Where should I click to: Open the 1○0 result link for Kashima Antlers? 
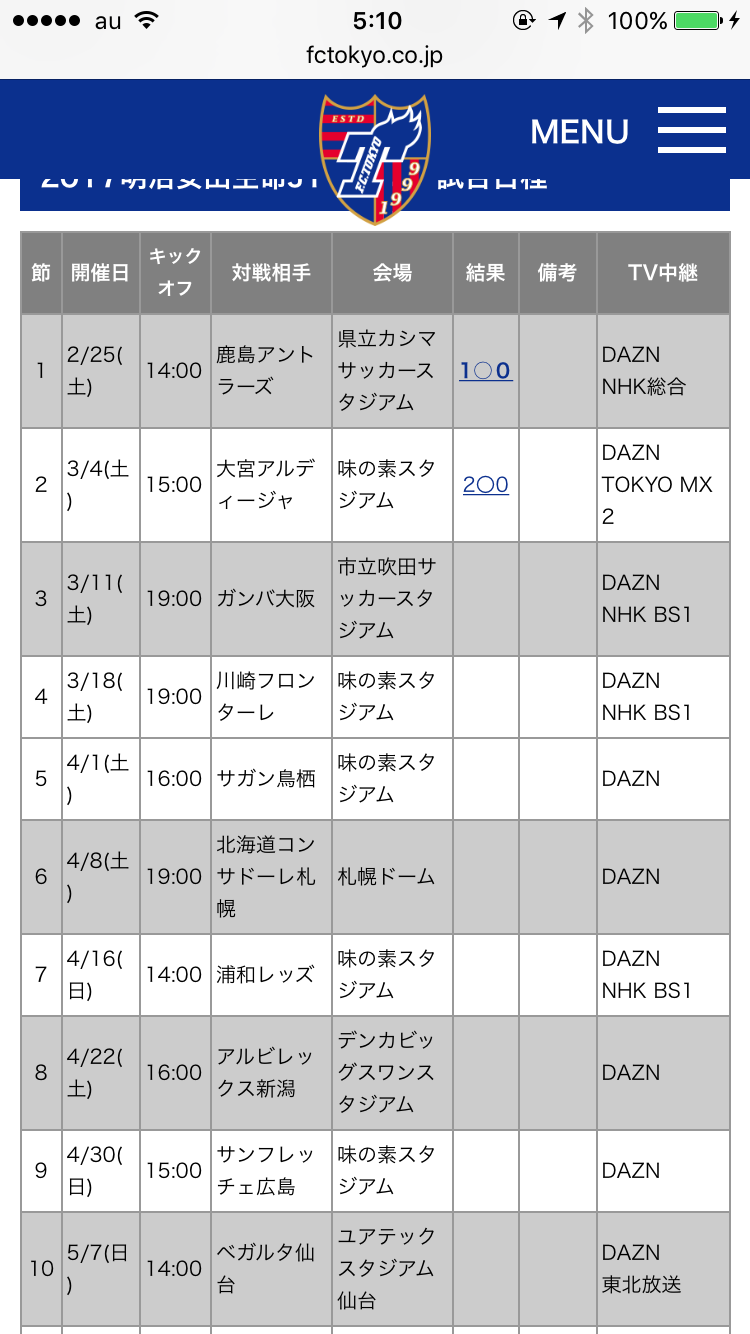point(486,371)
